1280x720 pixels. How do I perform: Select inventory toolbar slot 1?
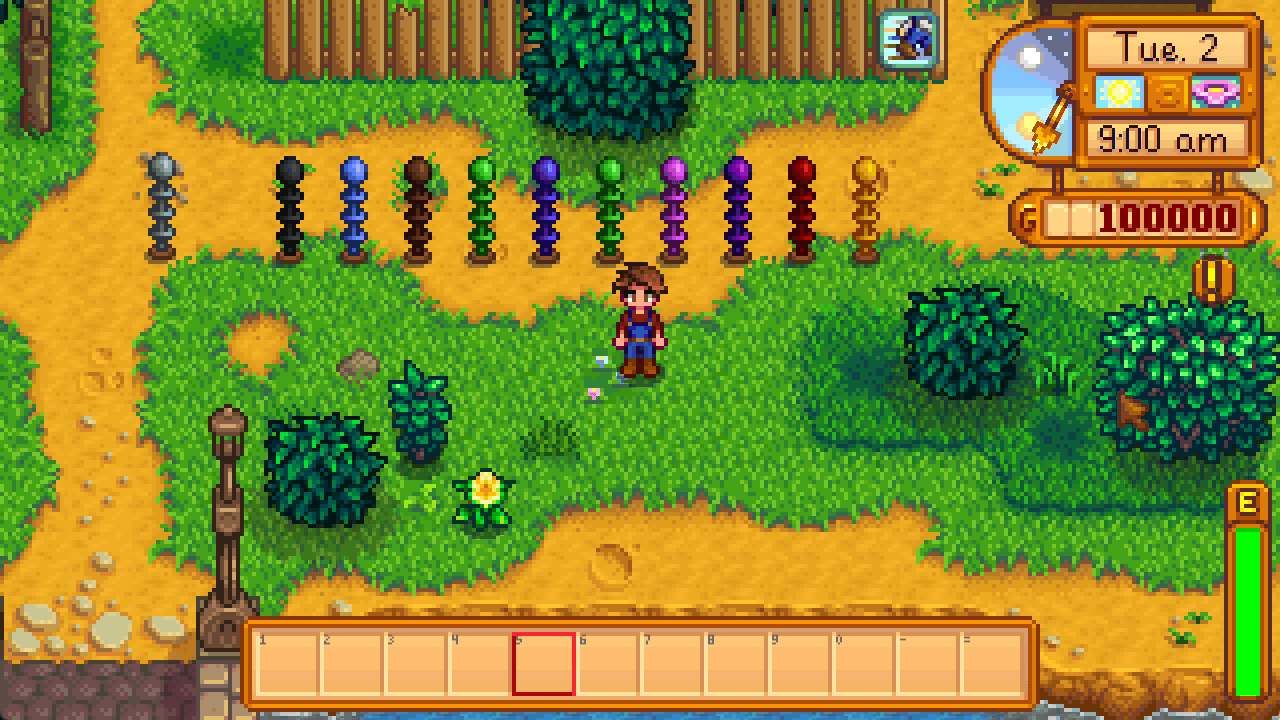click(288, 664)
